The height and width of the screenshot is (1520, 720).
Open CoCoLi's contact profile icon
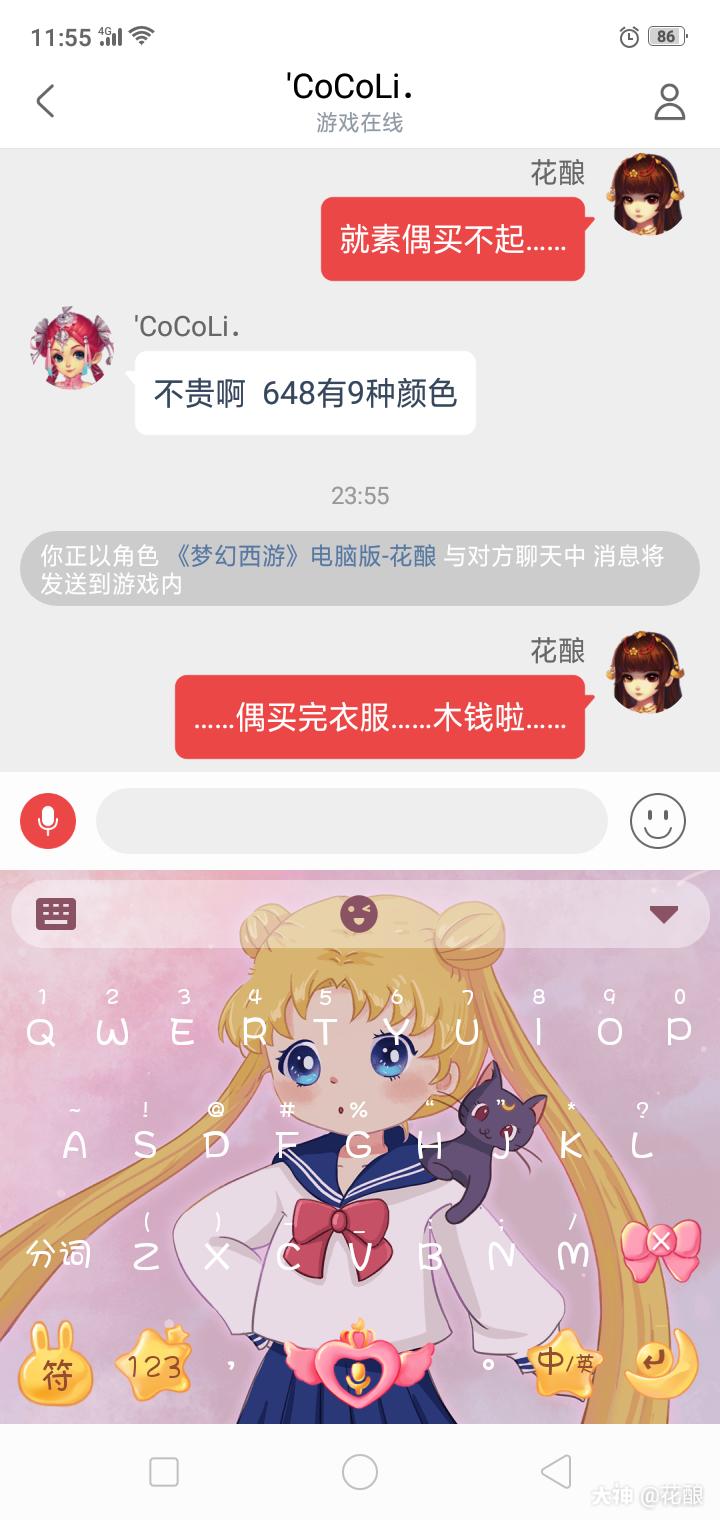click(669, 101)
